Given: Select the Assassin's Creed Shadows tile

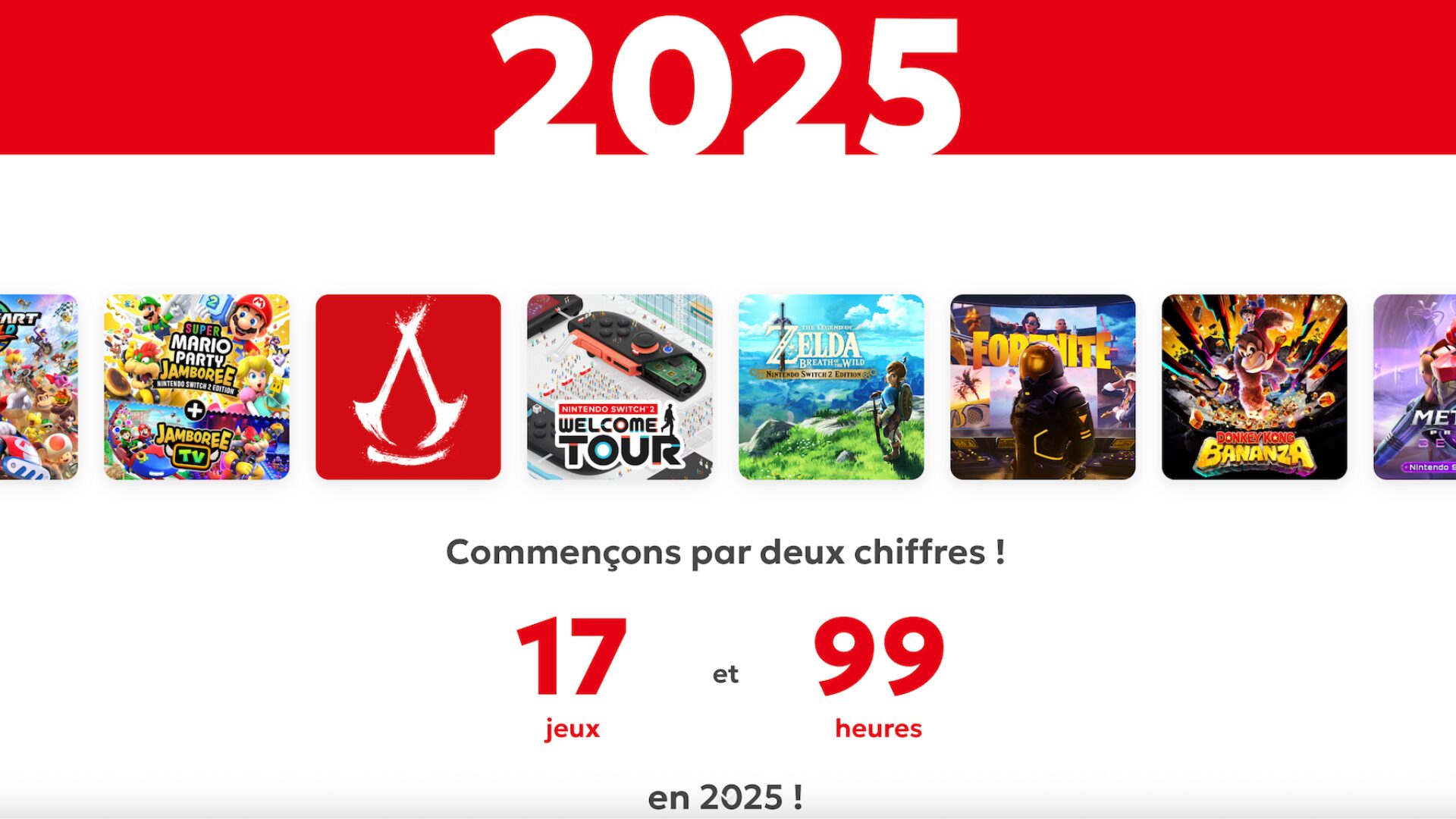Looking at the screenshot, I should click(x=408, y=387).
